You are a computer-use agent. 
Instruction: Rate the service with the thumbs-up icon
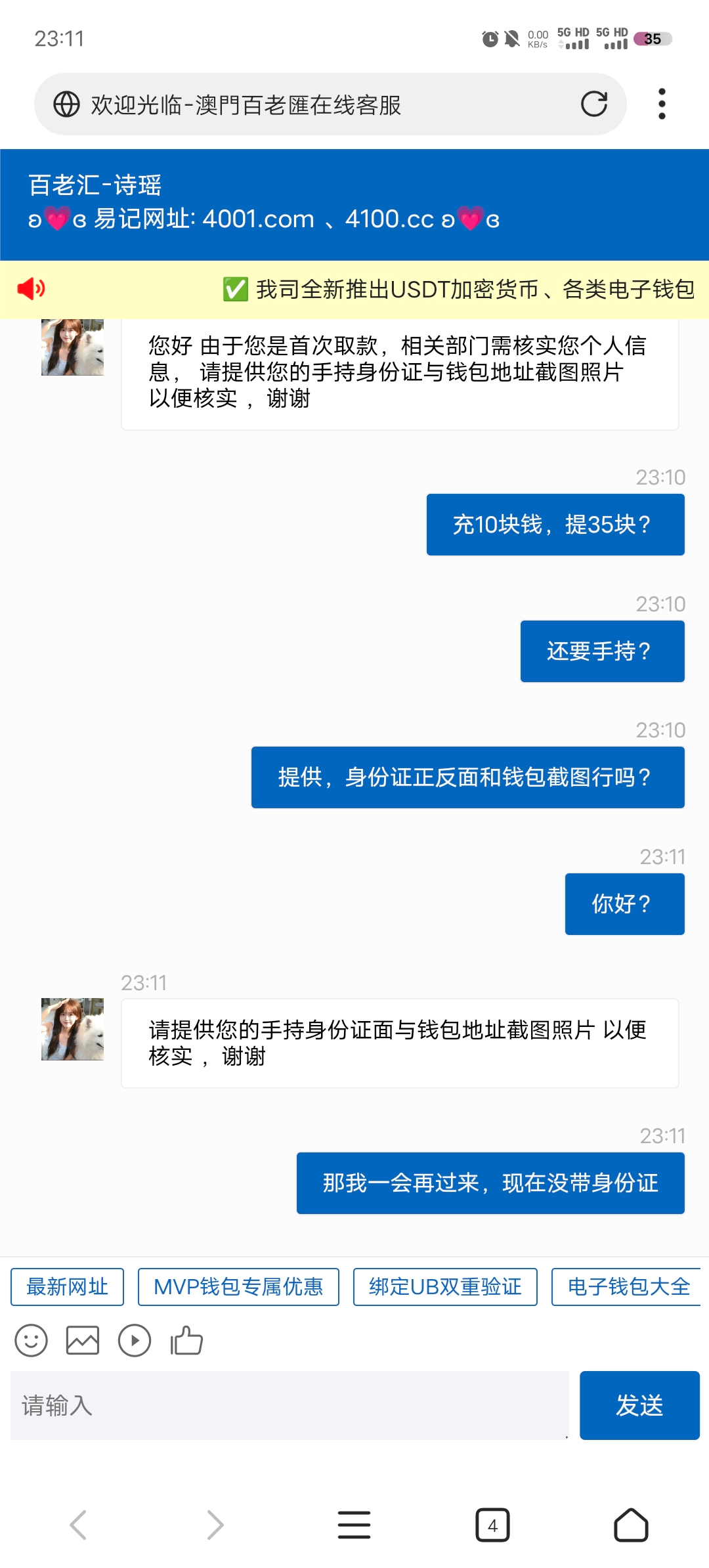(186, 1340)
